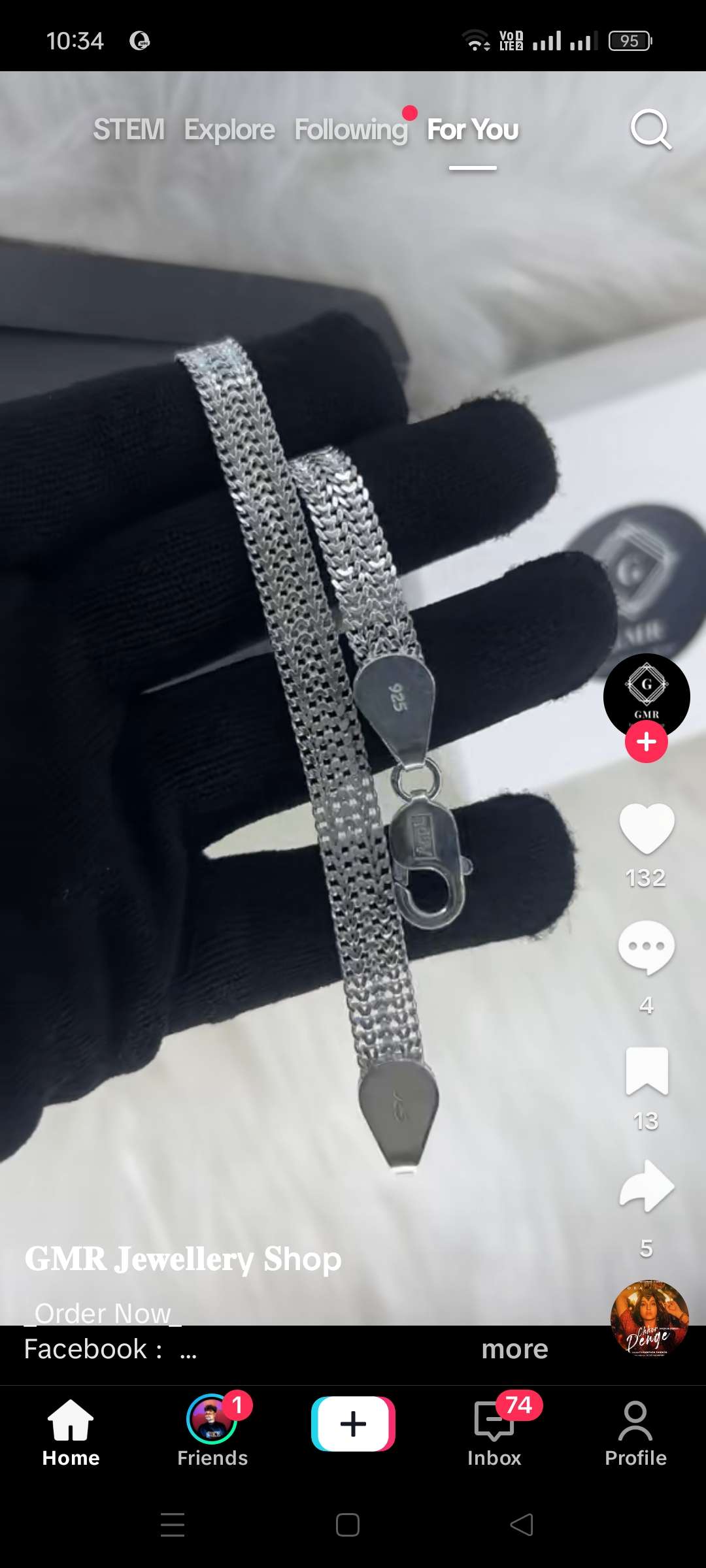Create a new post with plus button
706x1568 pixels.
[353, 1424]
